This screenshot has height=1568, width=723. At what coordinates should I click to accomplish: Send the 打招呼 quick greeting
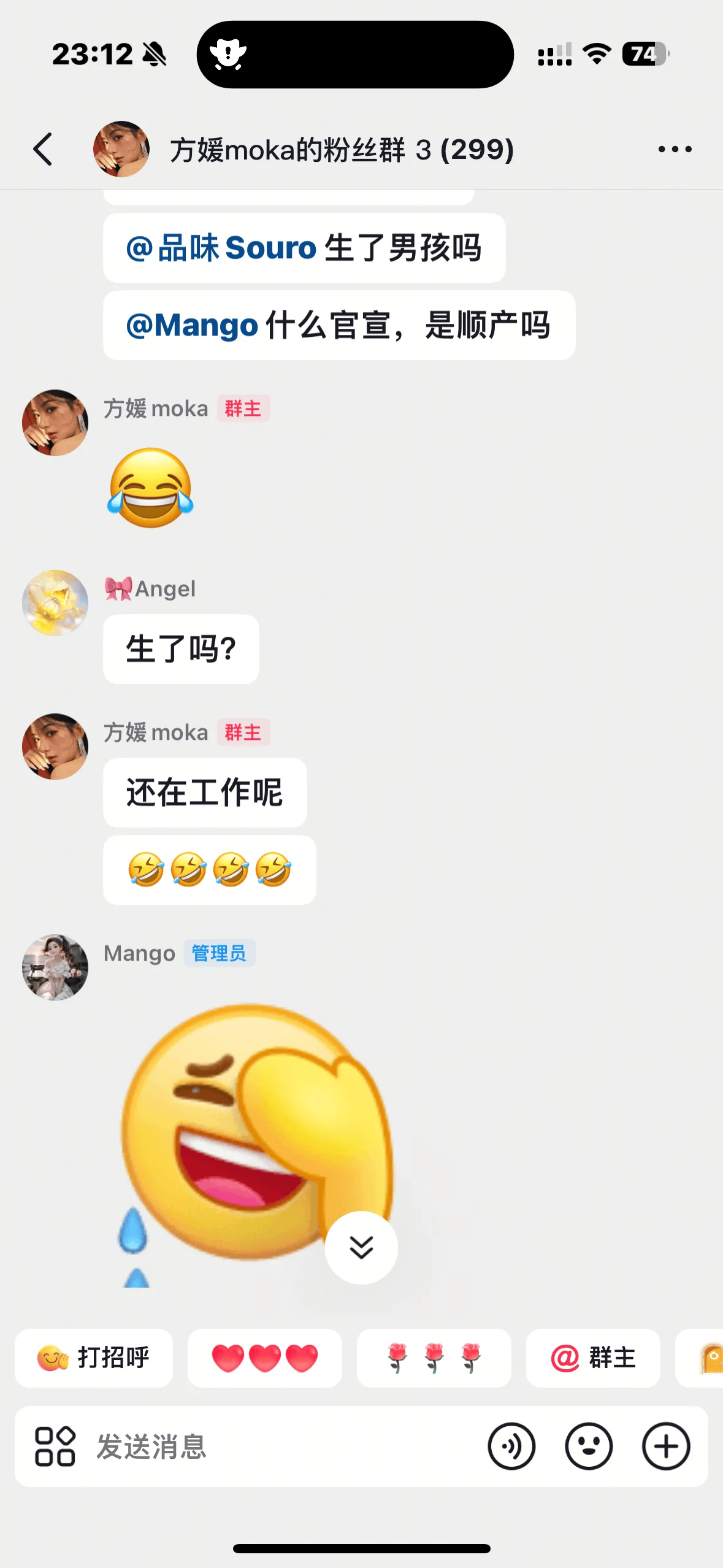[x=94, y=1358]
